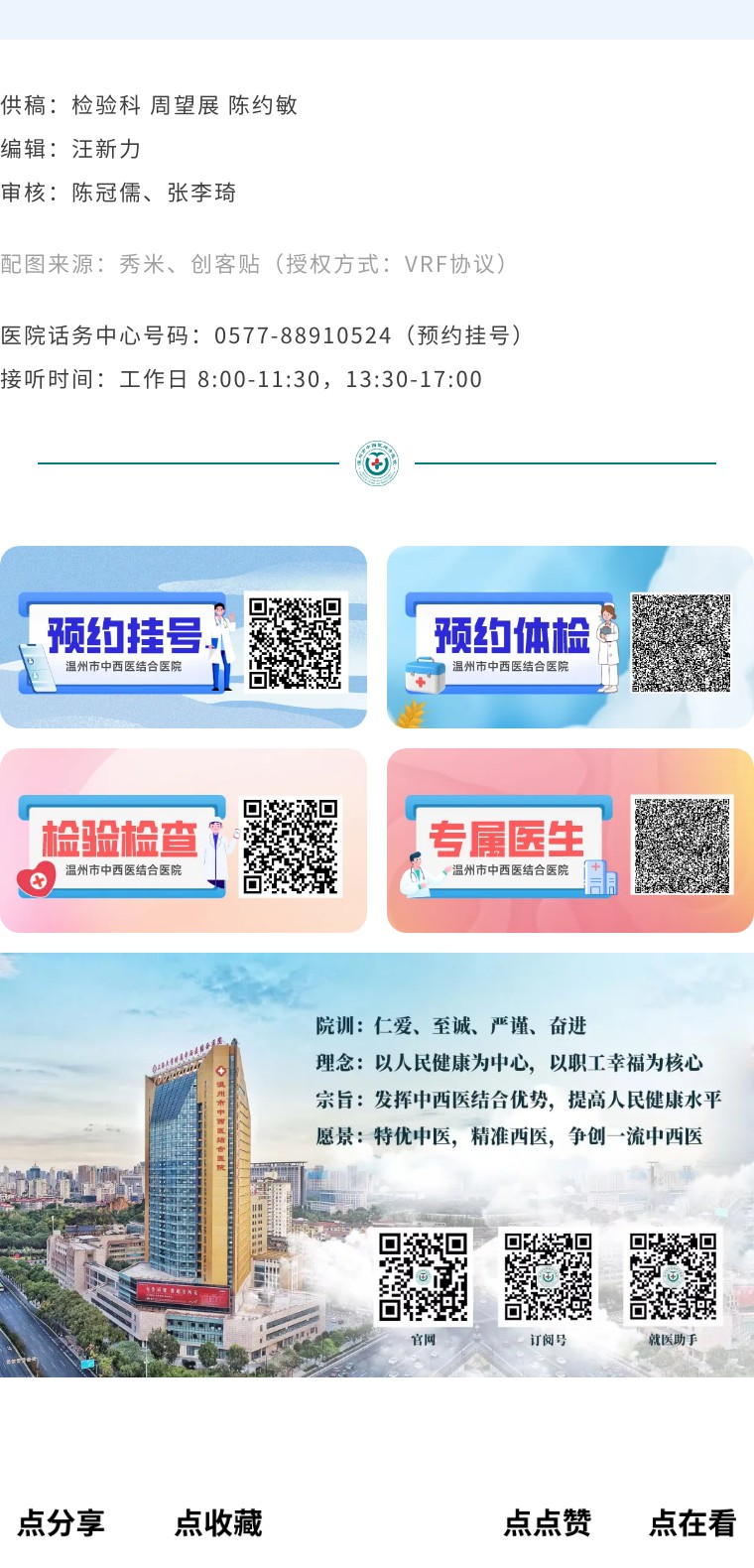Open the hospital building image with 院训
Image resolution: width=754 pixels, height=1568 pixels.
[377, 1164]
